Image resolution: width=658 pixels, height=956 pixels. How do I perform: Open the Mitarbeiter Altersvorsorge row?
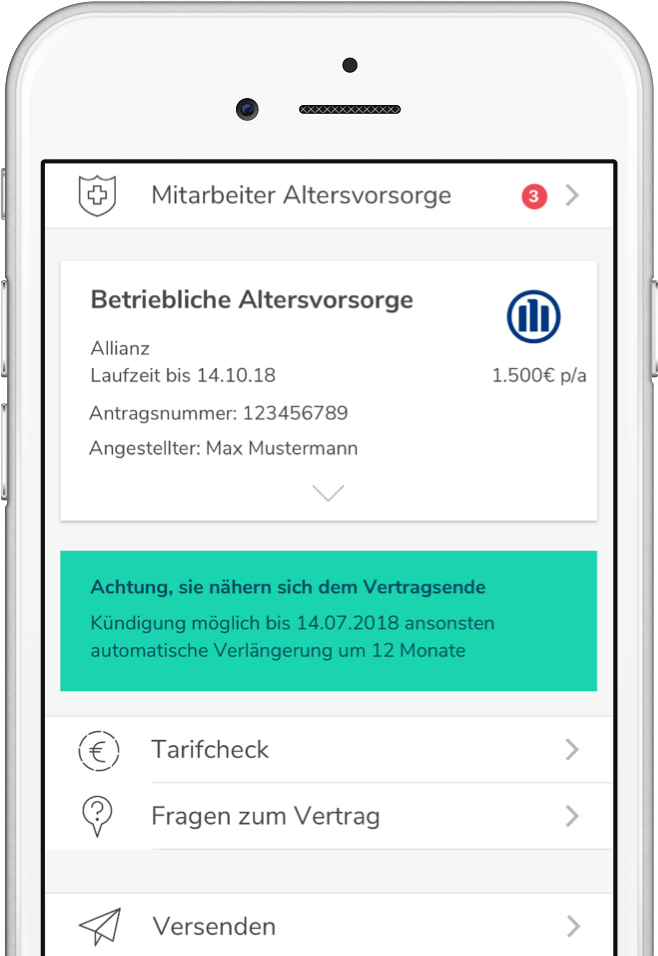[300, 195]
